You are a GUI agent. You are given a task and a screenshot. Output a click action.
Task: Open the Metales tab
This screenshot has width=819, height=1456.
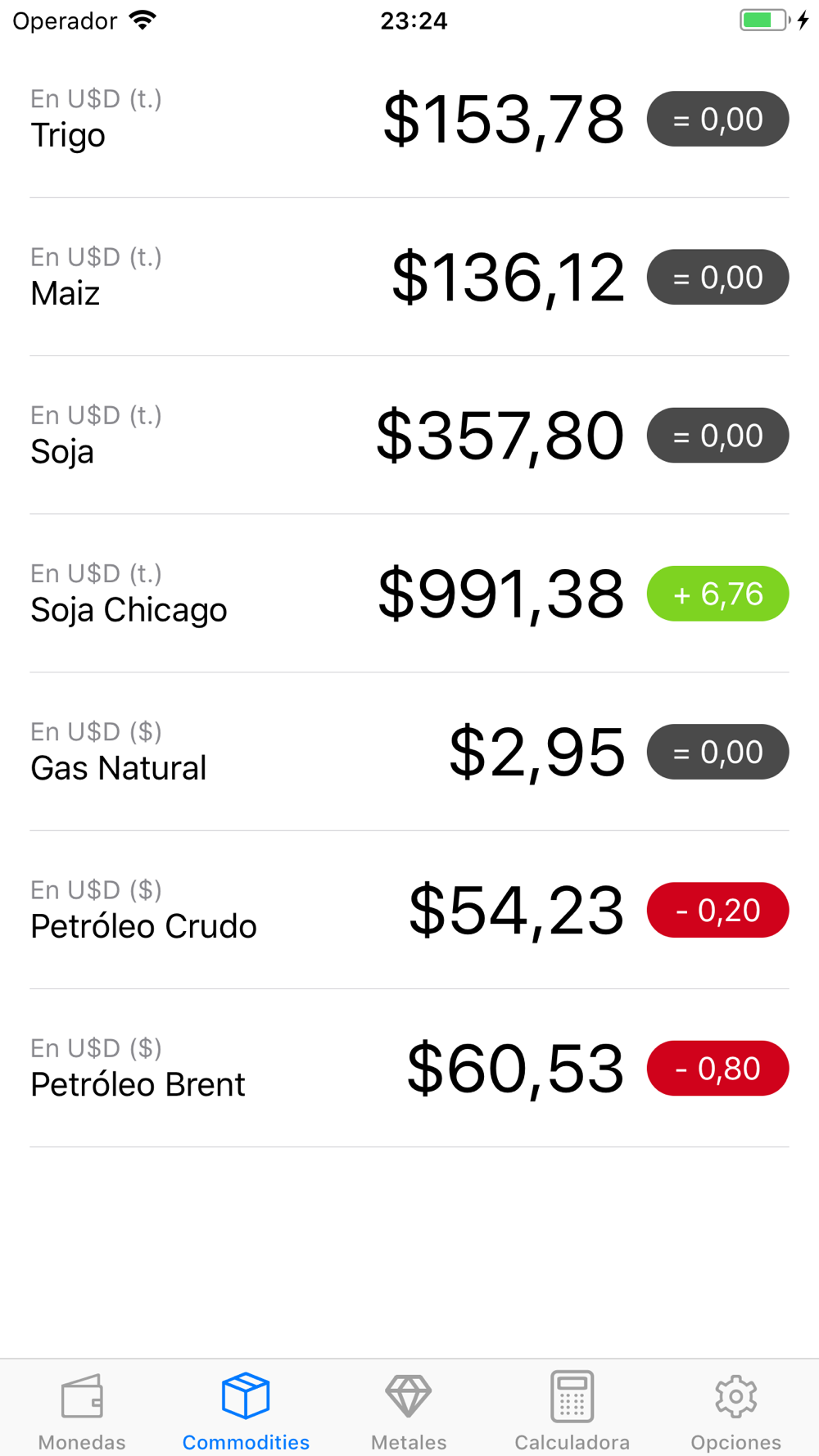(x=409, y=1410)
